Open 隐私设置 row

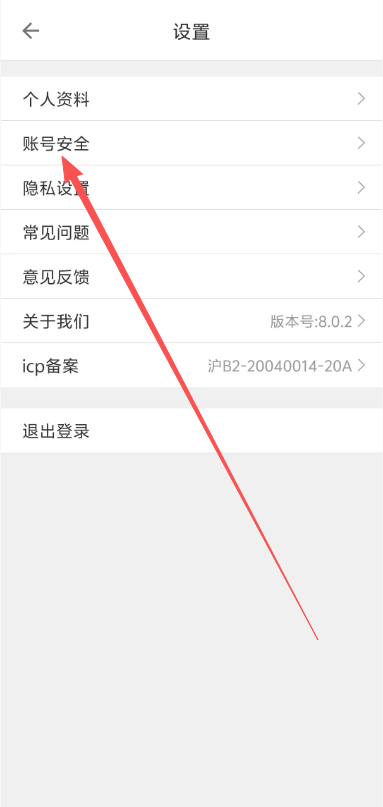[192, 187]
